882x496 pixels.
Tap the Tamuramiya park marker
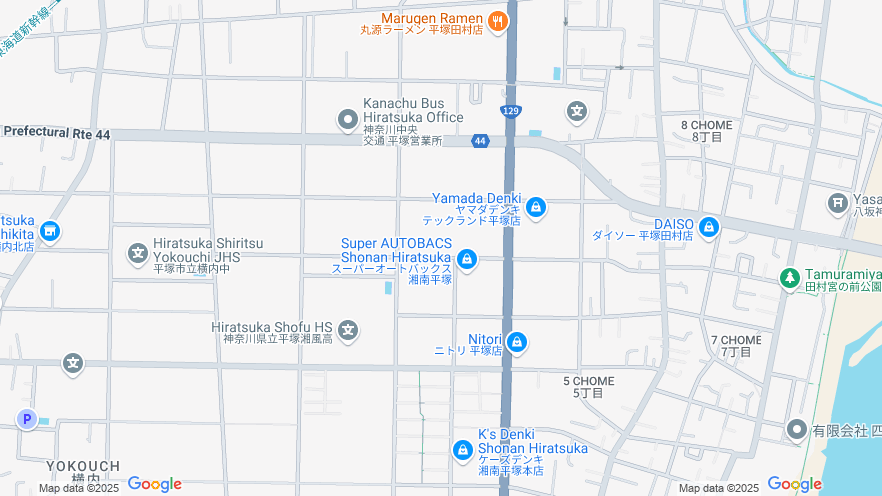point(790,276)
